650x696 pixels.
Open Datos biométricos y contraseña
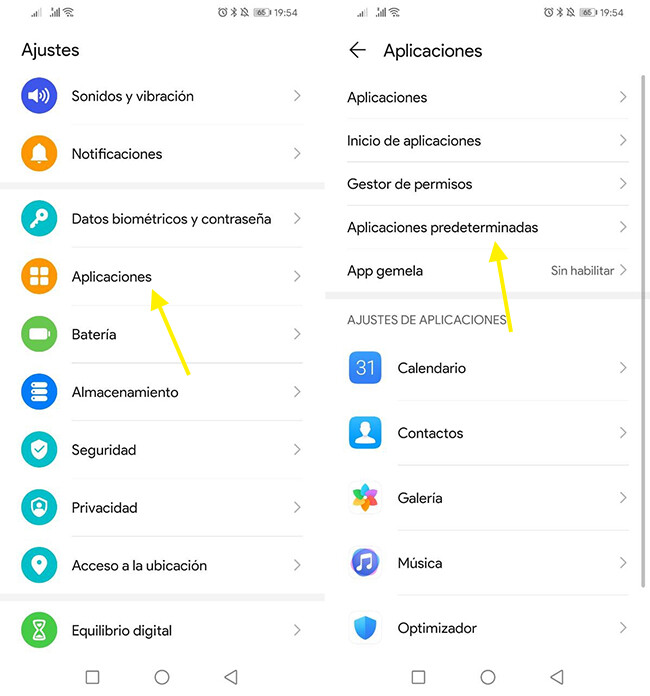(170, 218)
